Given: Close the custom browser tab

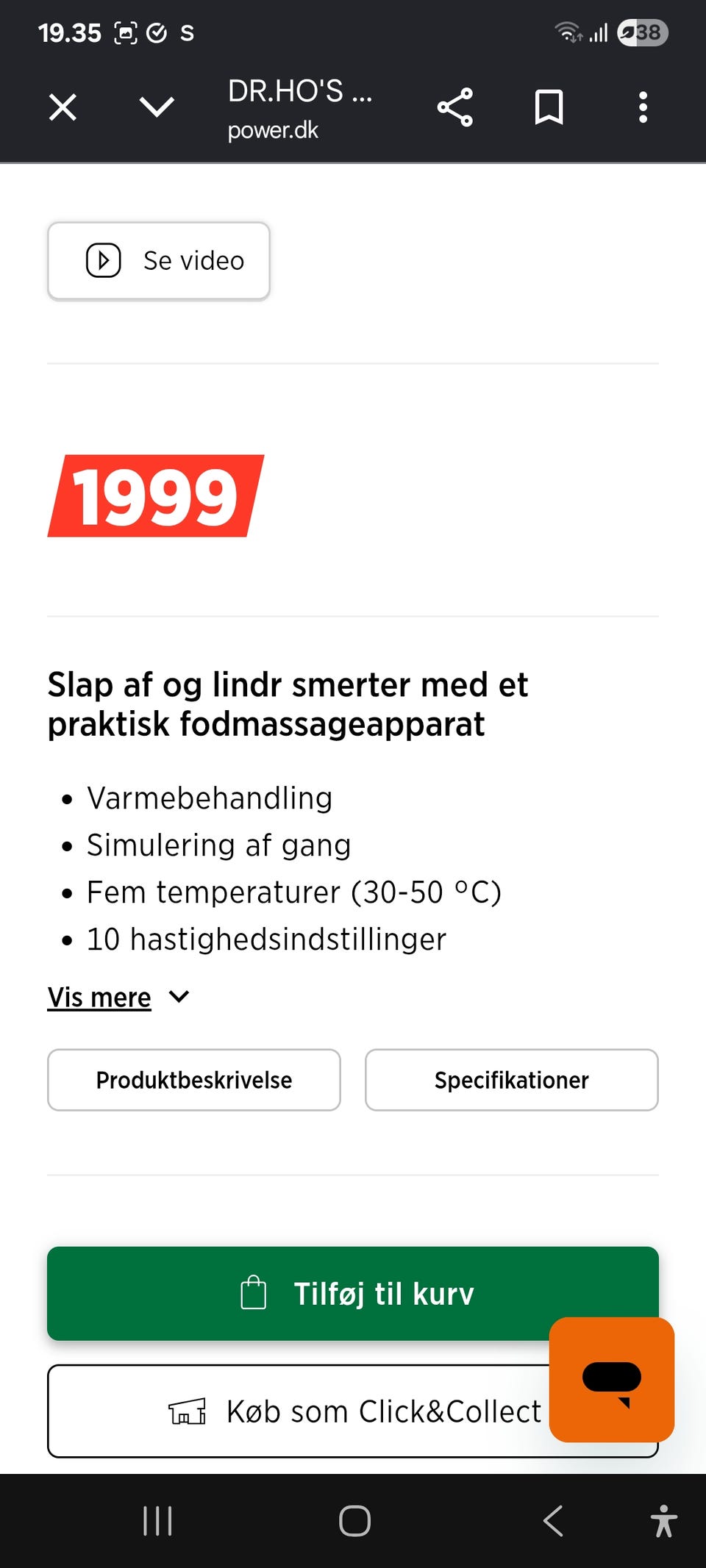Looking at the screenshot, I should coord(63,107).
